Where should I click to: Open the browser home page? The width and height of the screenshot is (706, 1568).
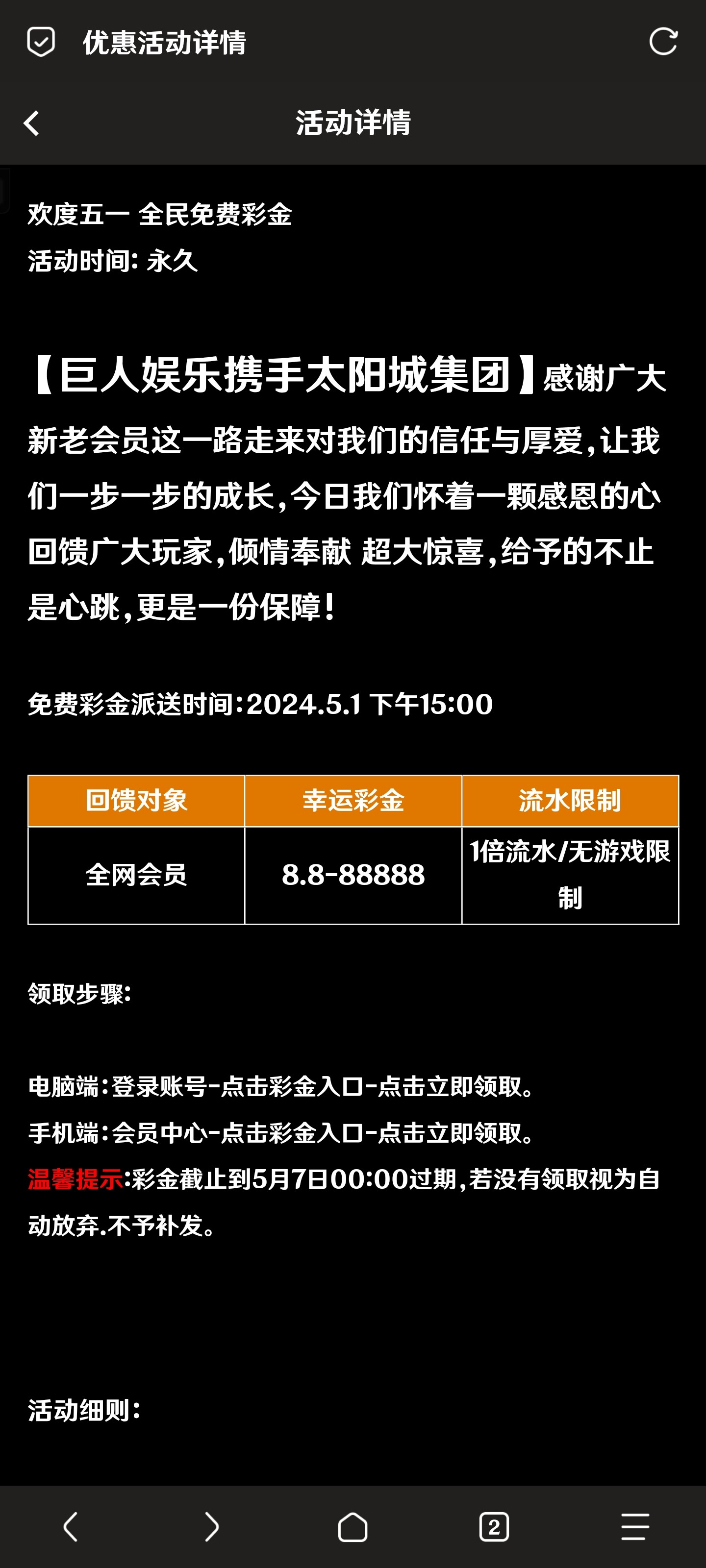pos(353,1527)
